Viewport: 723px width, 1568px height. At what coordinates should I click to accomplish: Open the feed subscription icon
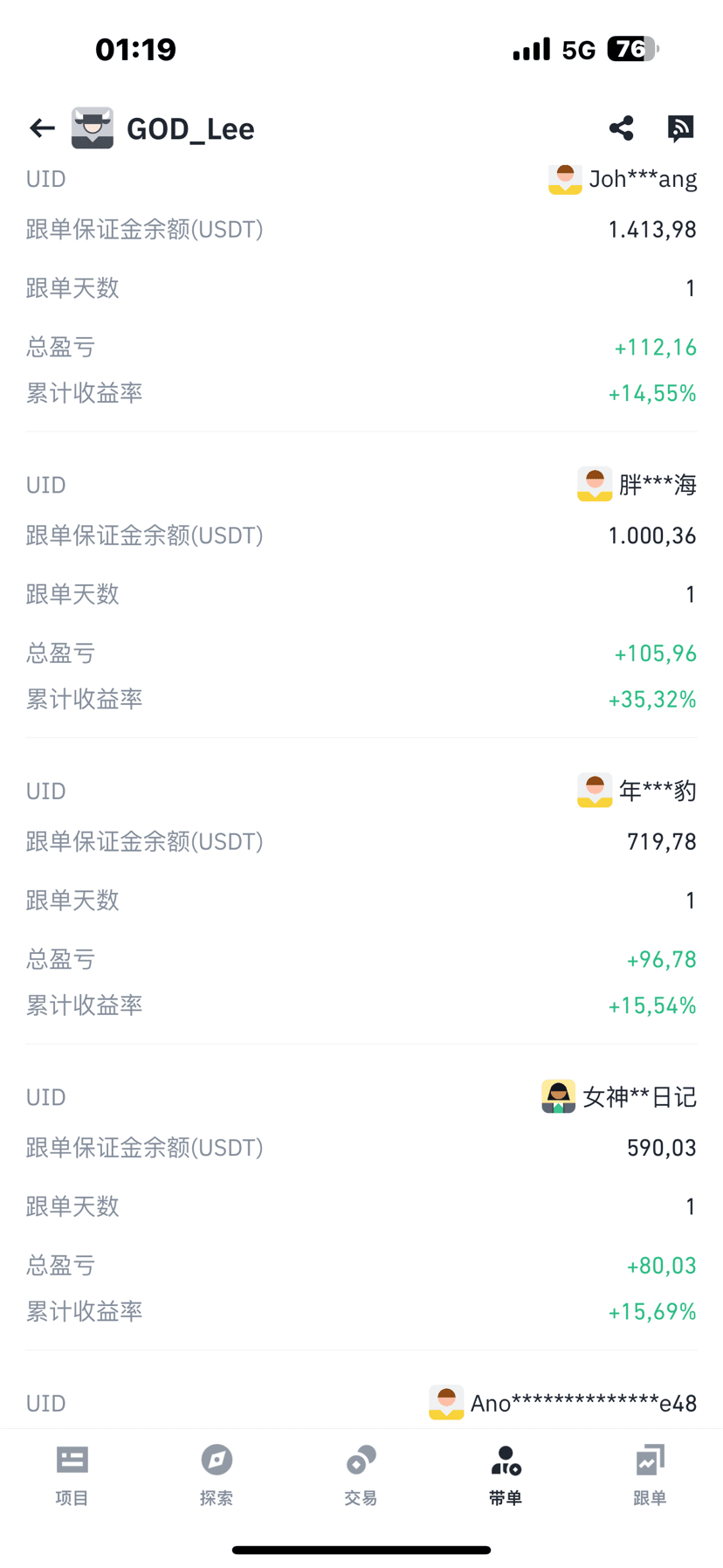pos(680,128)
